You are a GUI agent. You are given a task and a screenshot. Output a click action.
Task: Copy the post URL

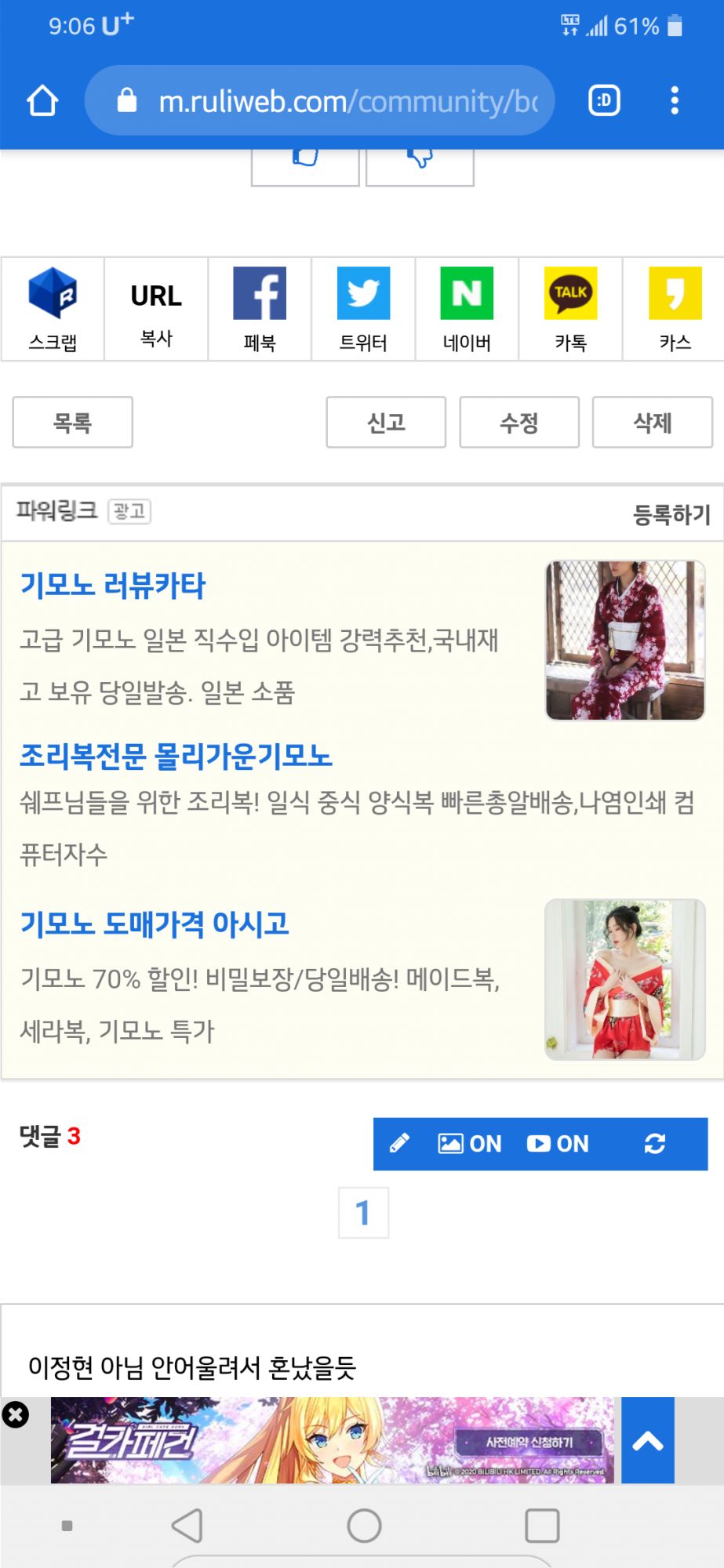point(156,309)
